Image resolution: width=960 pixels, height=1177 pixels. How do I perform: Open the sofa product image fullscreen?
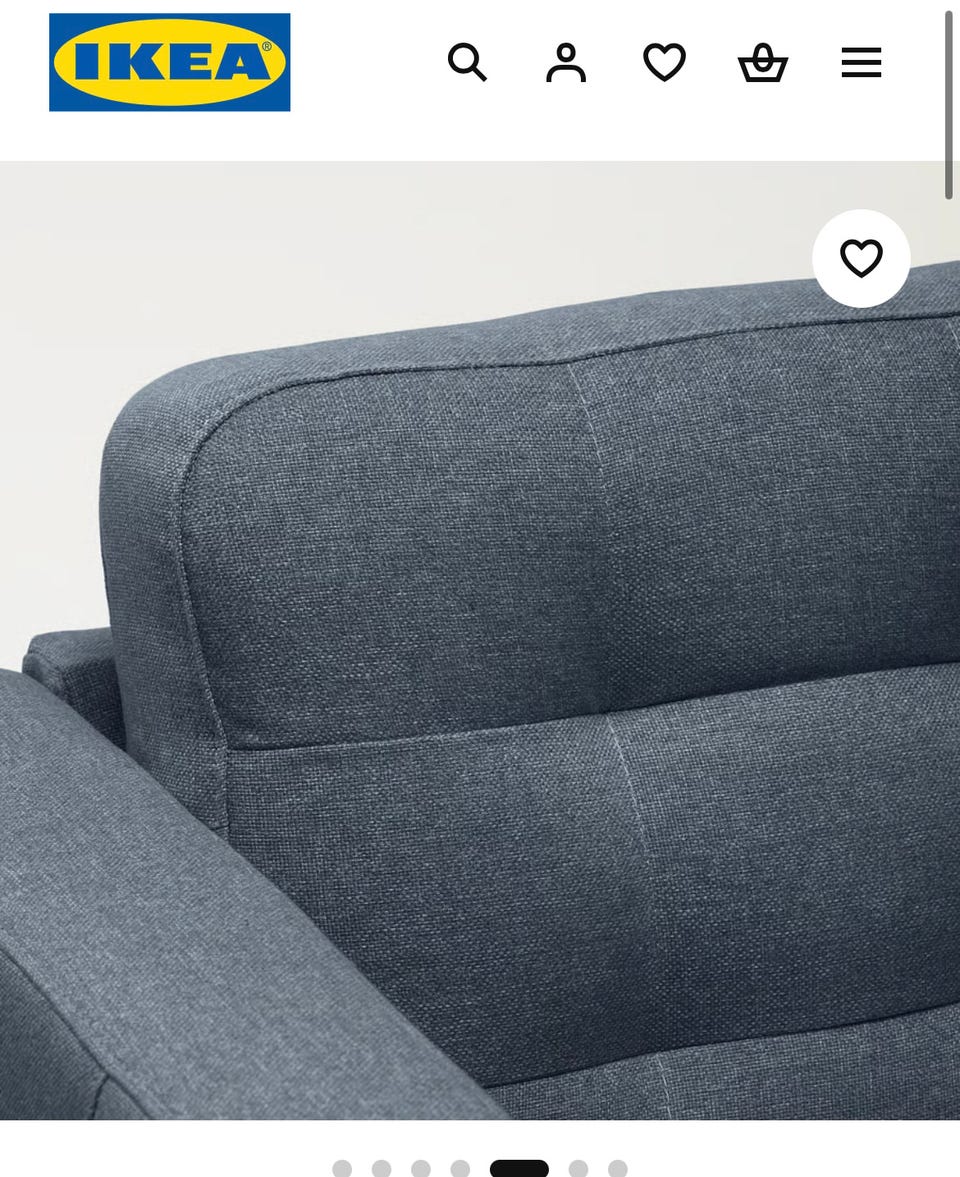point(480,640)
